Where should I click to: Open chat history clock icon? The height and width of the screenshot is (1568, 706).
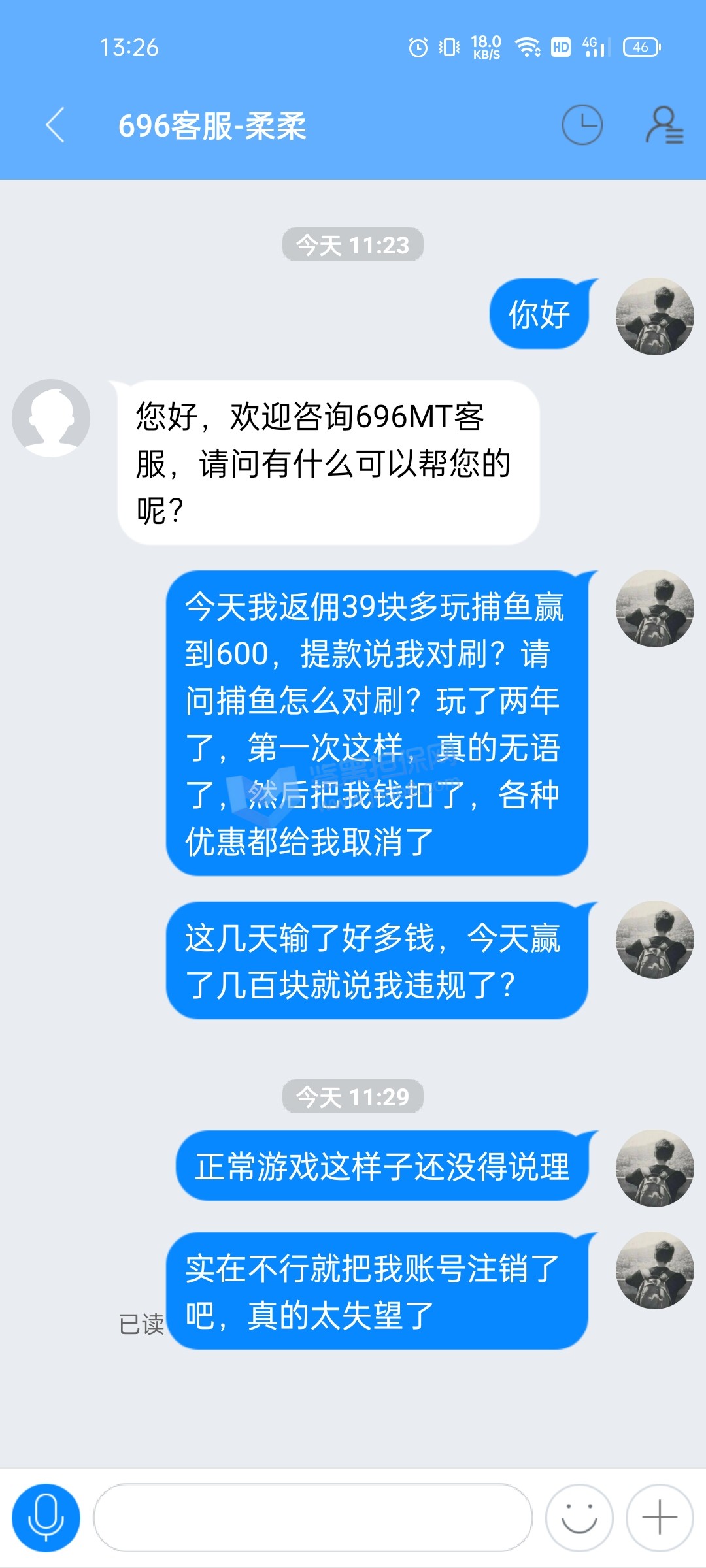coord(582,125)
